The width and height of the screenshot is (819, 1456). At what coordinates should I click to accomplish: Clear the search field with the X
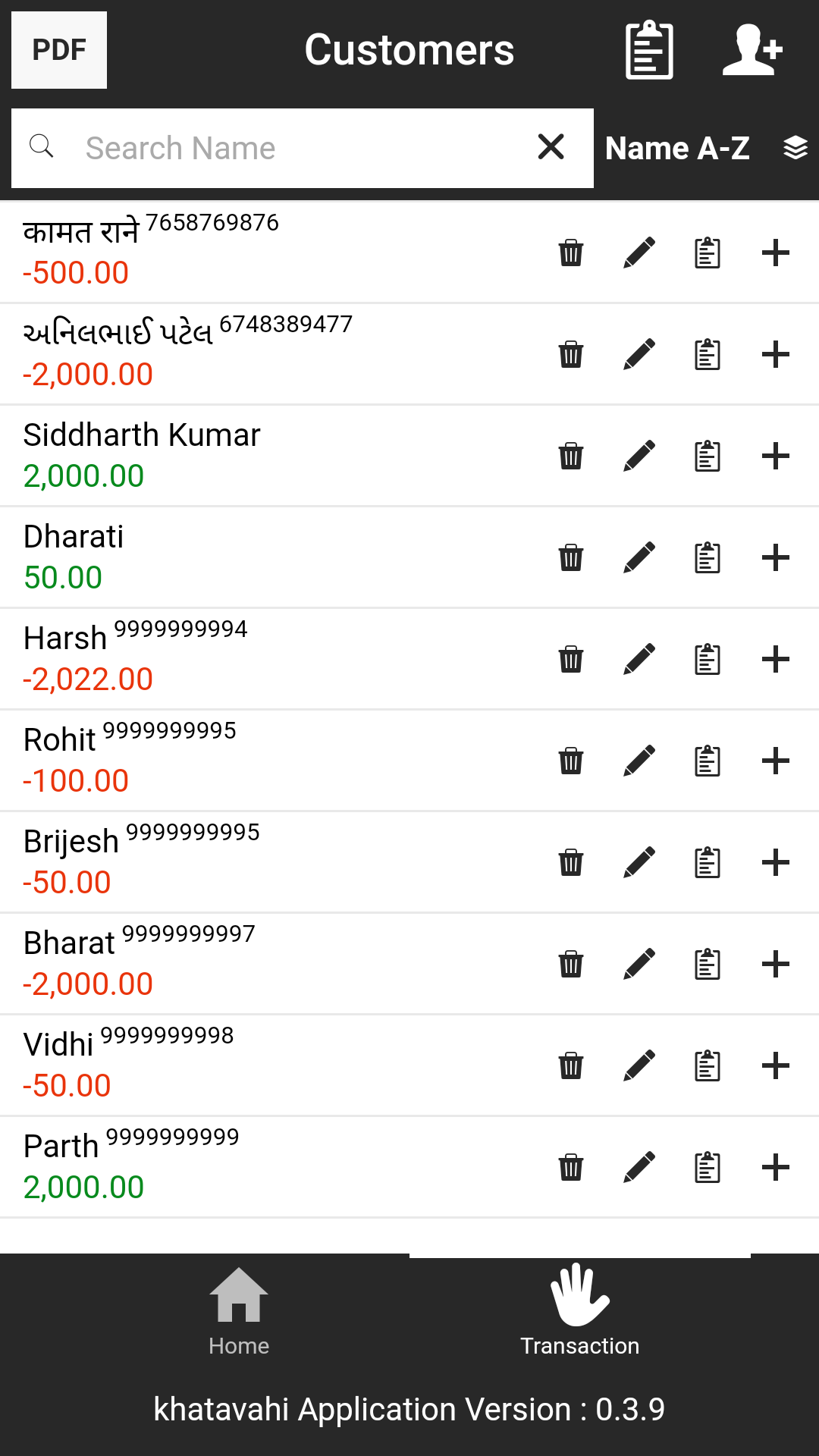click(x=551, y=147)
